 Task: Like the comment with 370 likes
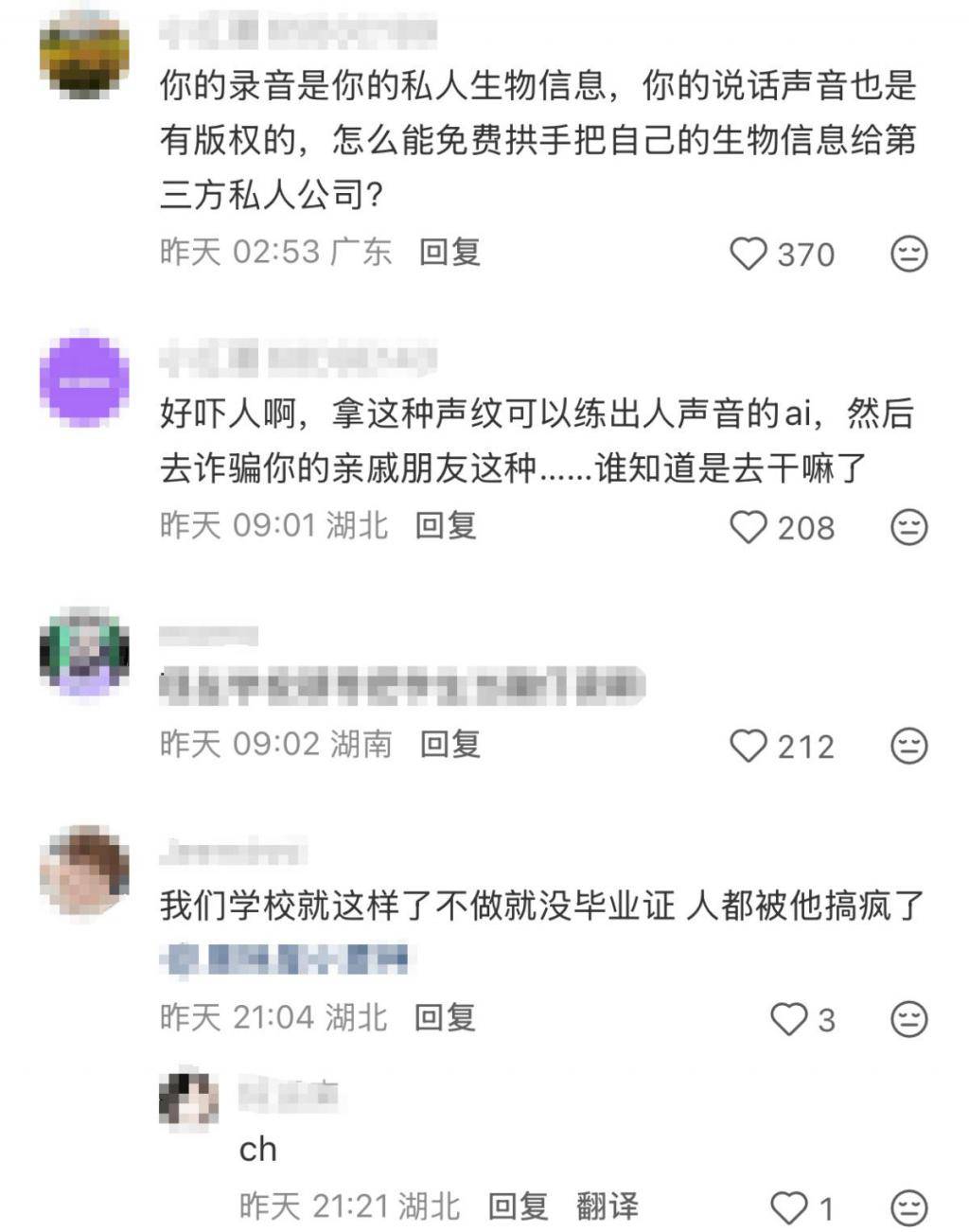[x=749, y=254]
